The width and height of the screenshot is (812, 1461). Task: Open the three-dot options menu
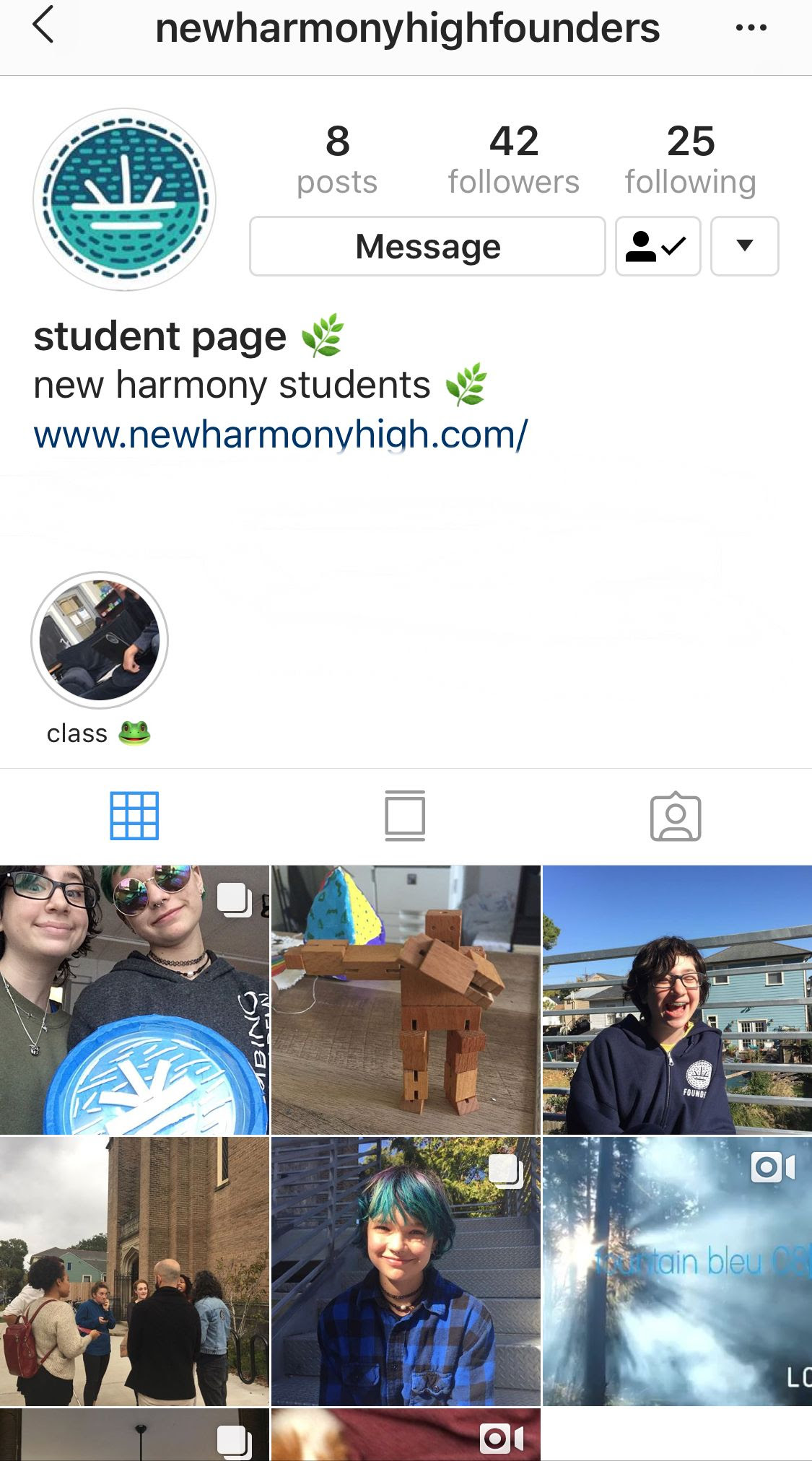point(751,28)
